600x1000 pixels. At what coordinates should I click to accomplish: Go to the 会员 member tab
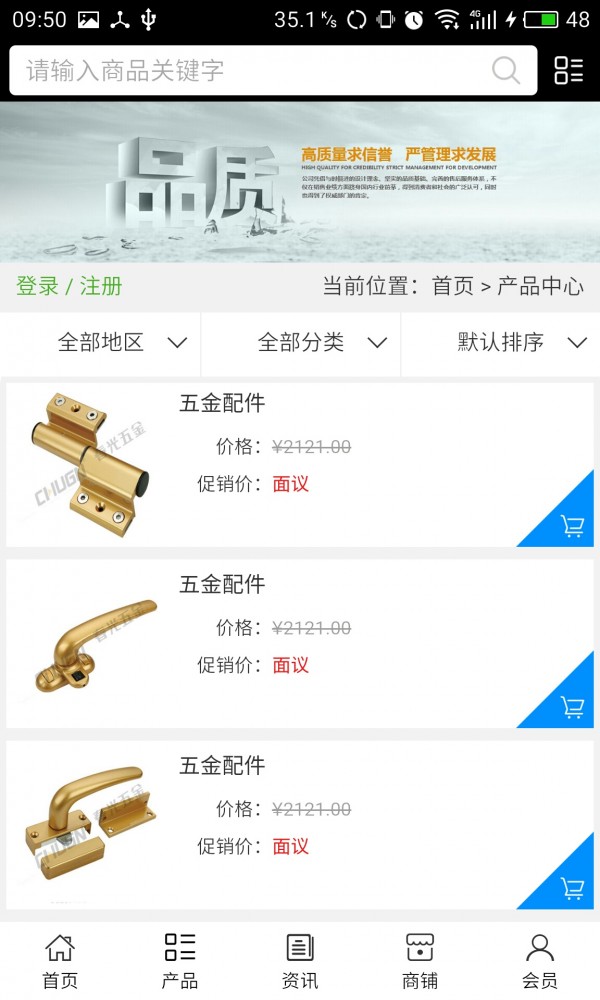click(540, 960)
